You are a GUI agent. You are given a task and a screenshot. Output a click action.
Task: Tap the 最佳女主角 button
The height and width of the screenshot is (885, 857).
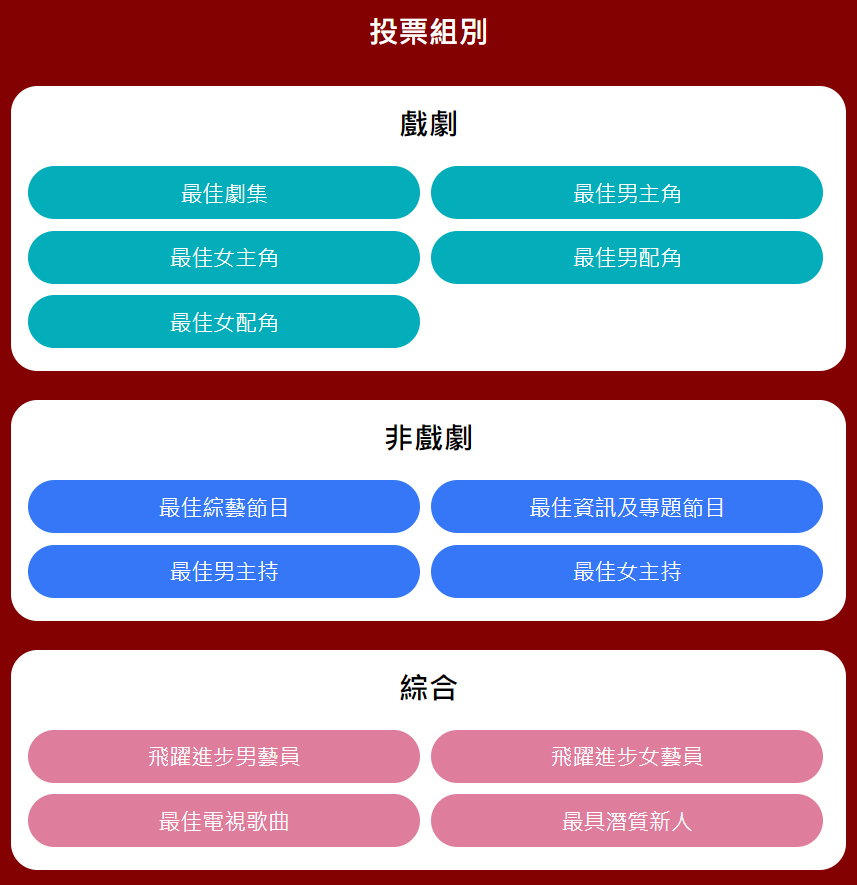coord(224,258)
